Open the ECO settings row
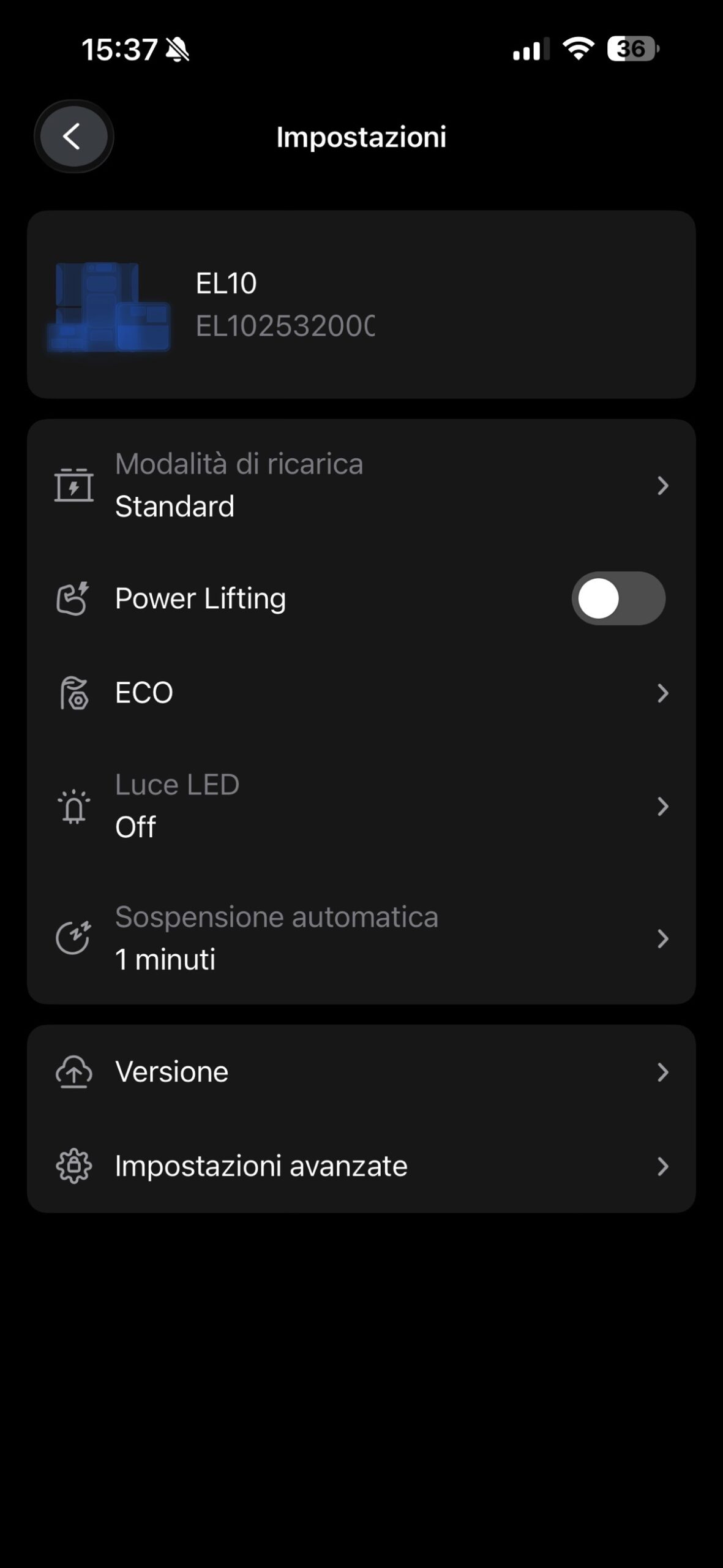This screenshot has height=1568, width=723. click(361, 693)
